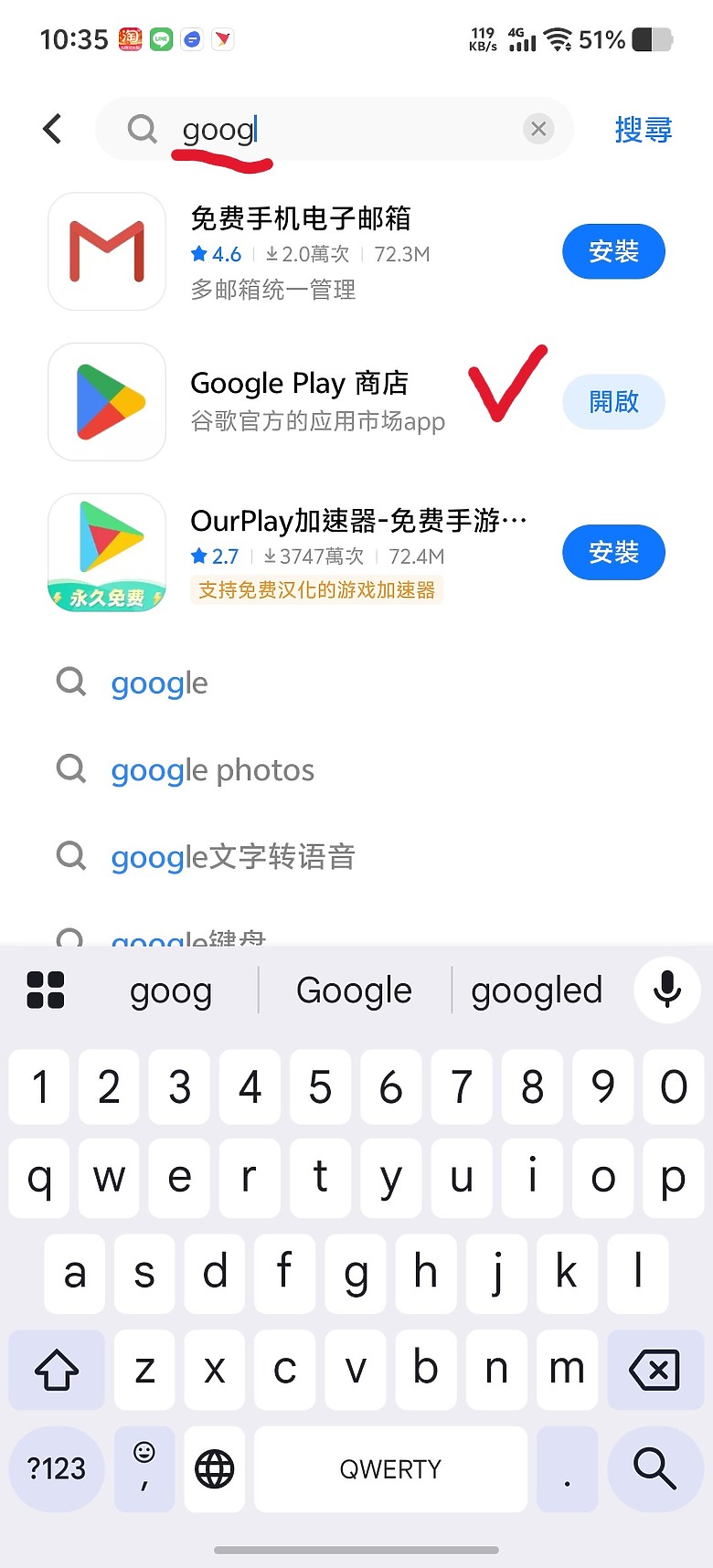Tap the 搜尋 search button
Screen dimensions: 713x1568
[643, 130]
